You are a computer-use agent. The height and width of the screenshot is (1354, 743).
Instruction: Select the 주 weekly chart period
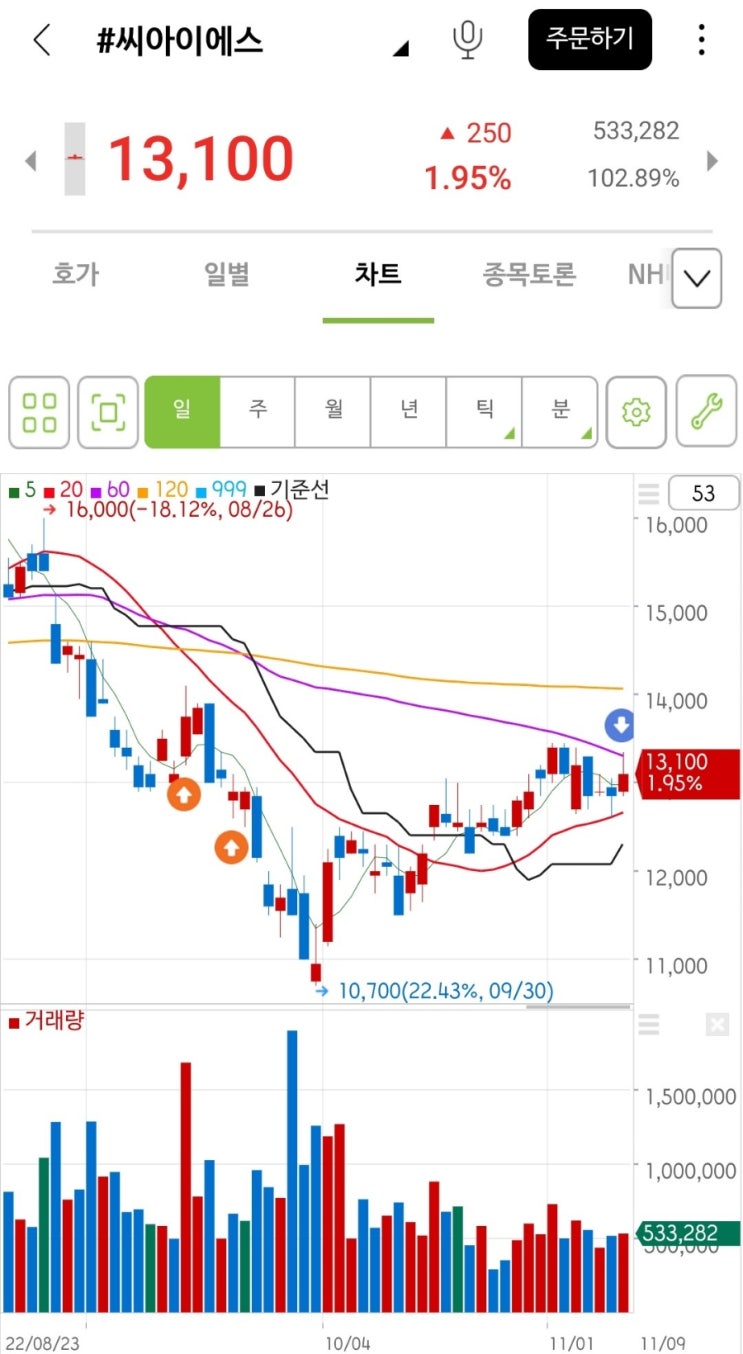coord(258,411)
